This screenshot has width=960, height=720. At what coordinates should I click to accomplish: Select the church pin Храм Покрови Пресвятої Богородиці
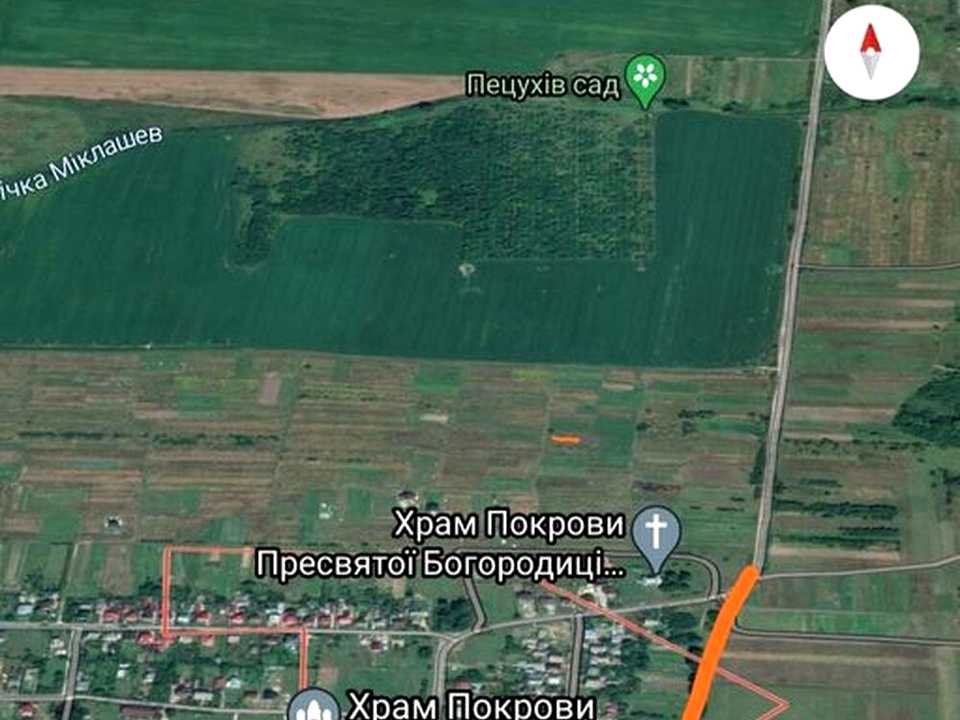coord(656,539)
